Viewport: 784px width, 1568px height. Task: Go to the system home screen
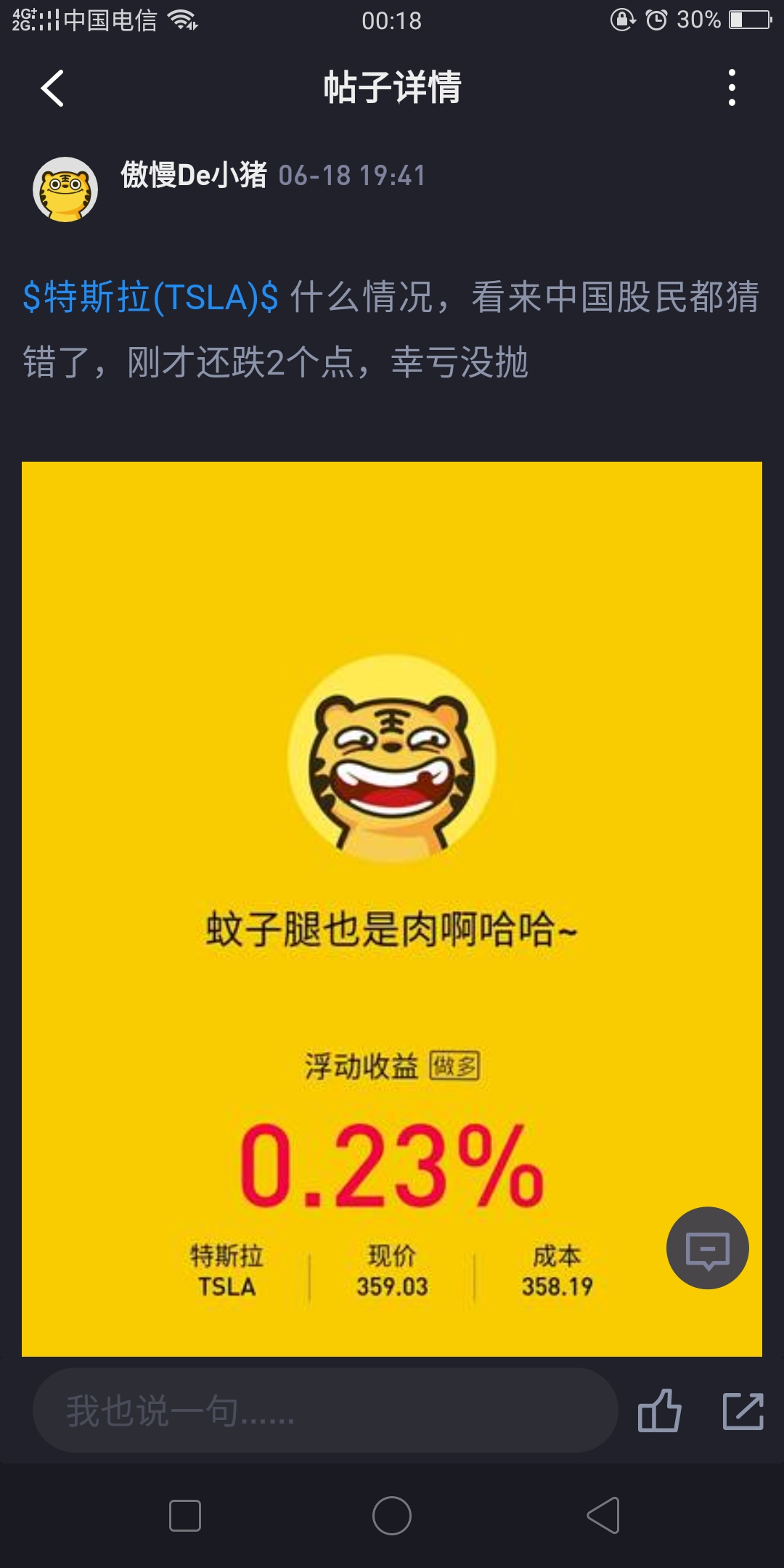tap(392, 1516)
